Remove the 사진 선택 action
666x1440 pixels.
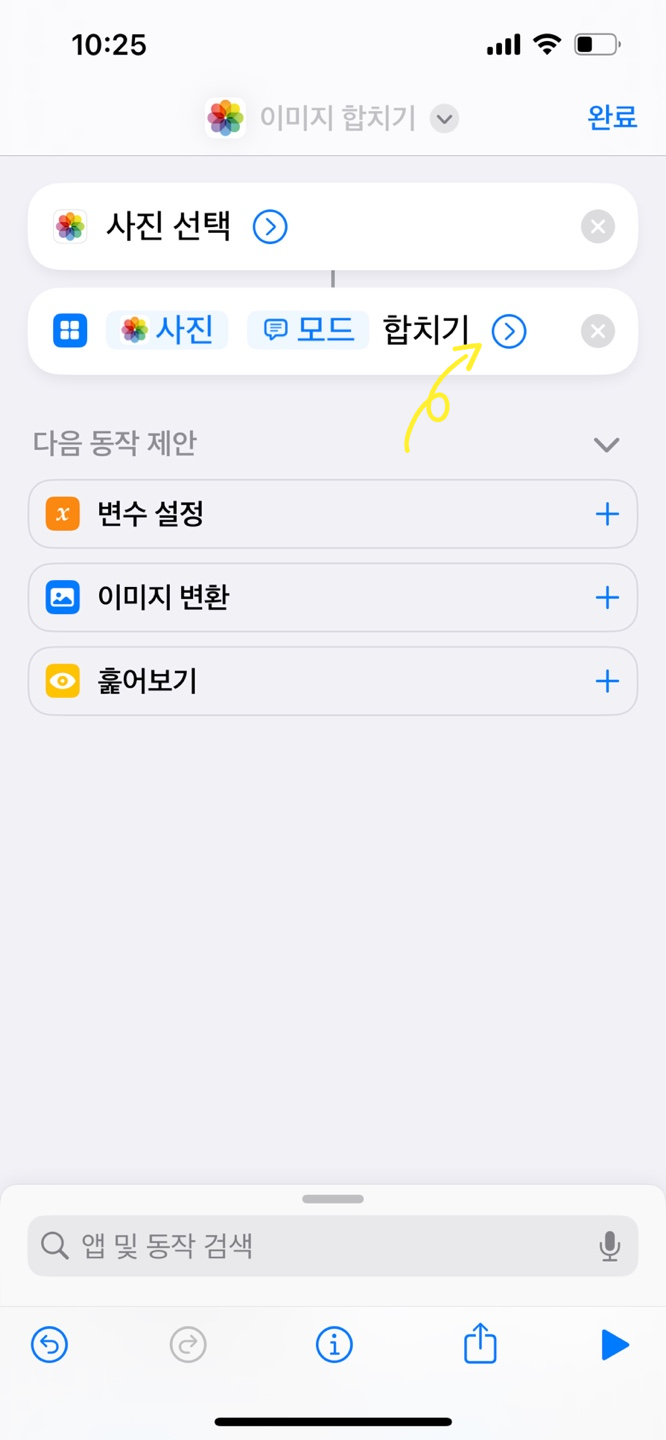point(597,227)
